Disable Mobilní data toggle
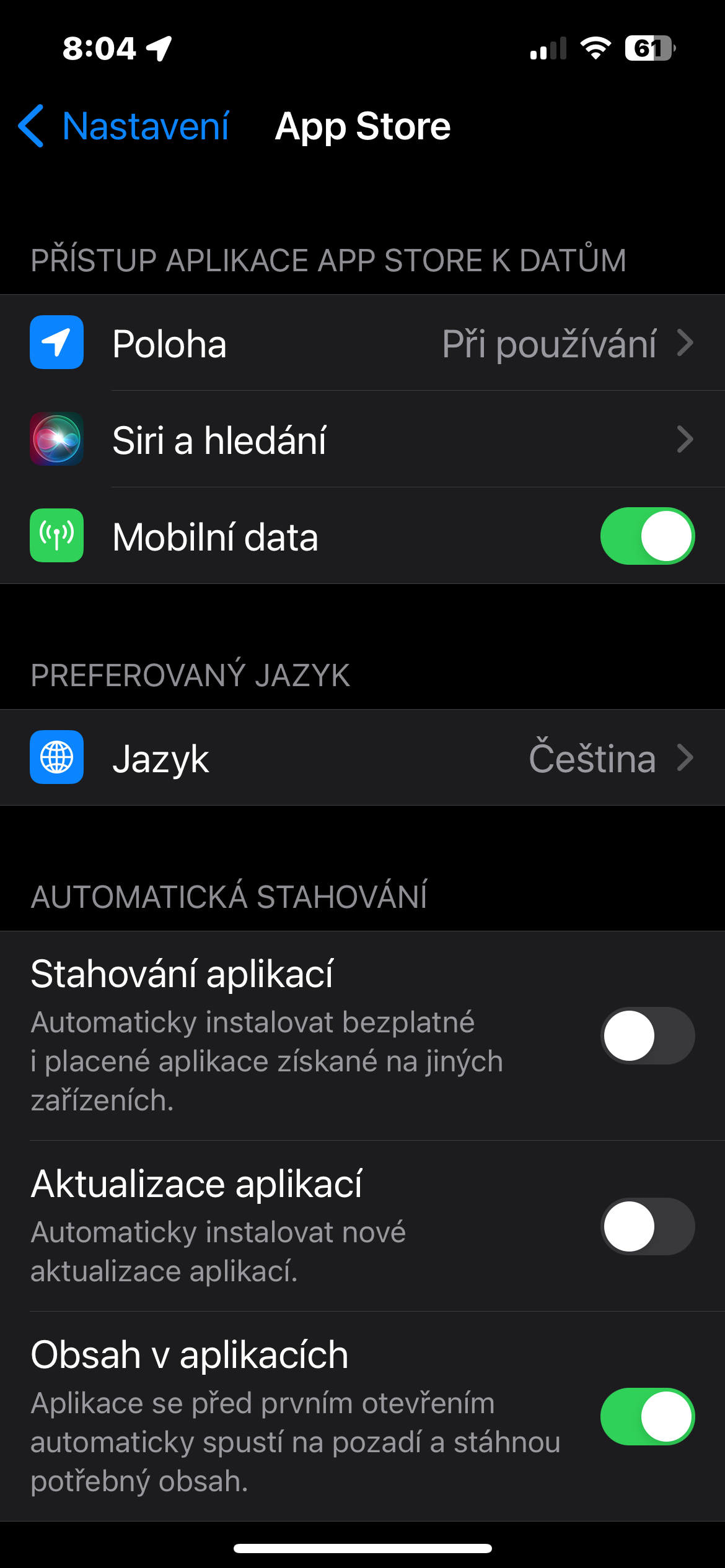 tap(647, 536)
